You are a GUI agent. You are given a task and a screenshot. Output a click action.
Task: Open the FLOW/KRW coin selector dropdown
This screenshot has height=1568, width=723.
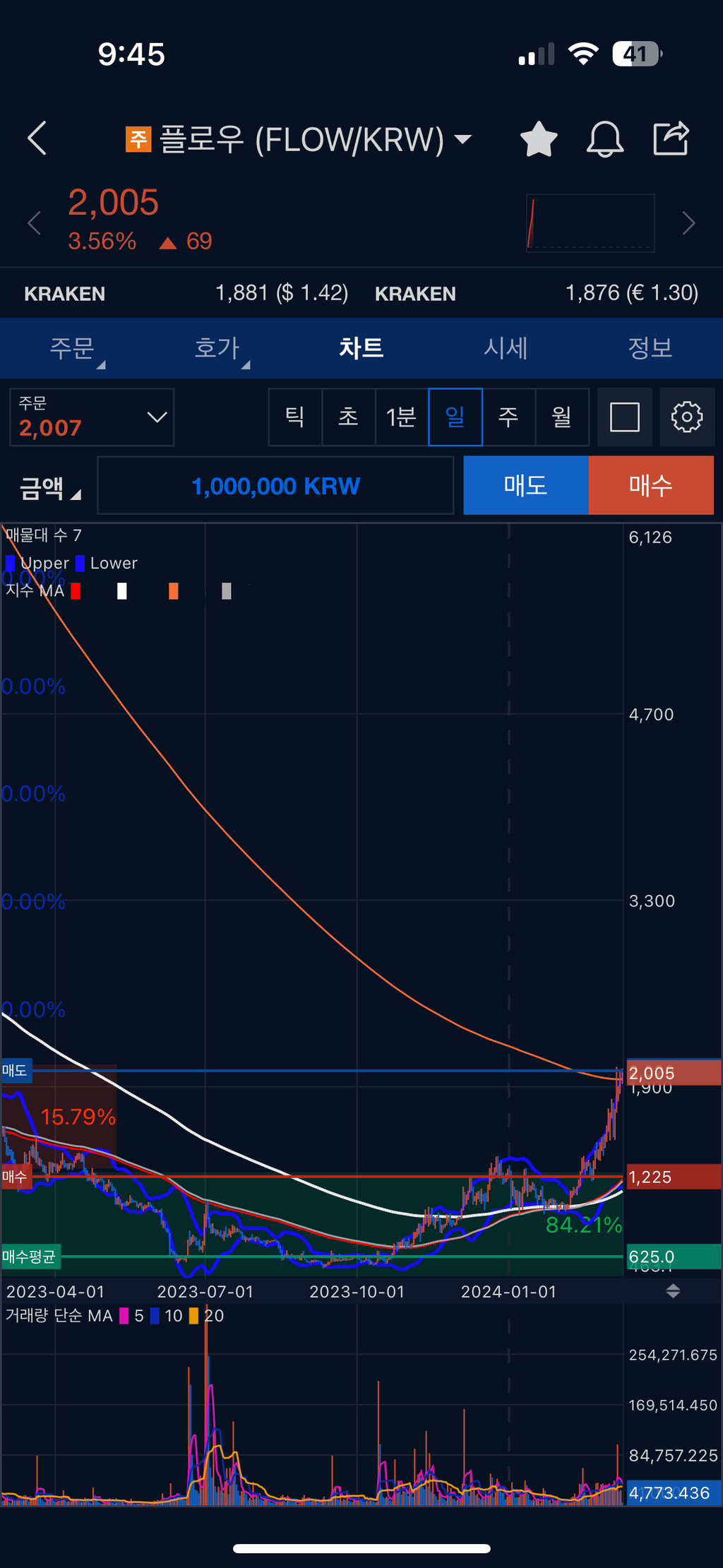coord(462,139)
